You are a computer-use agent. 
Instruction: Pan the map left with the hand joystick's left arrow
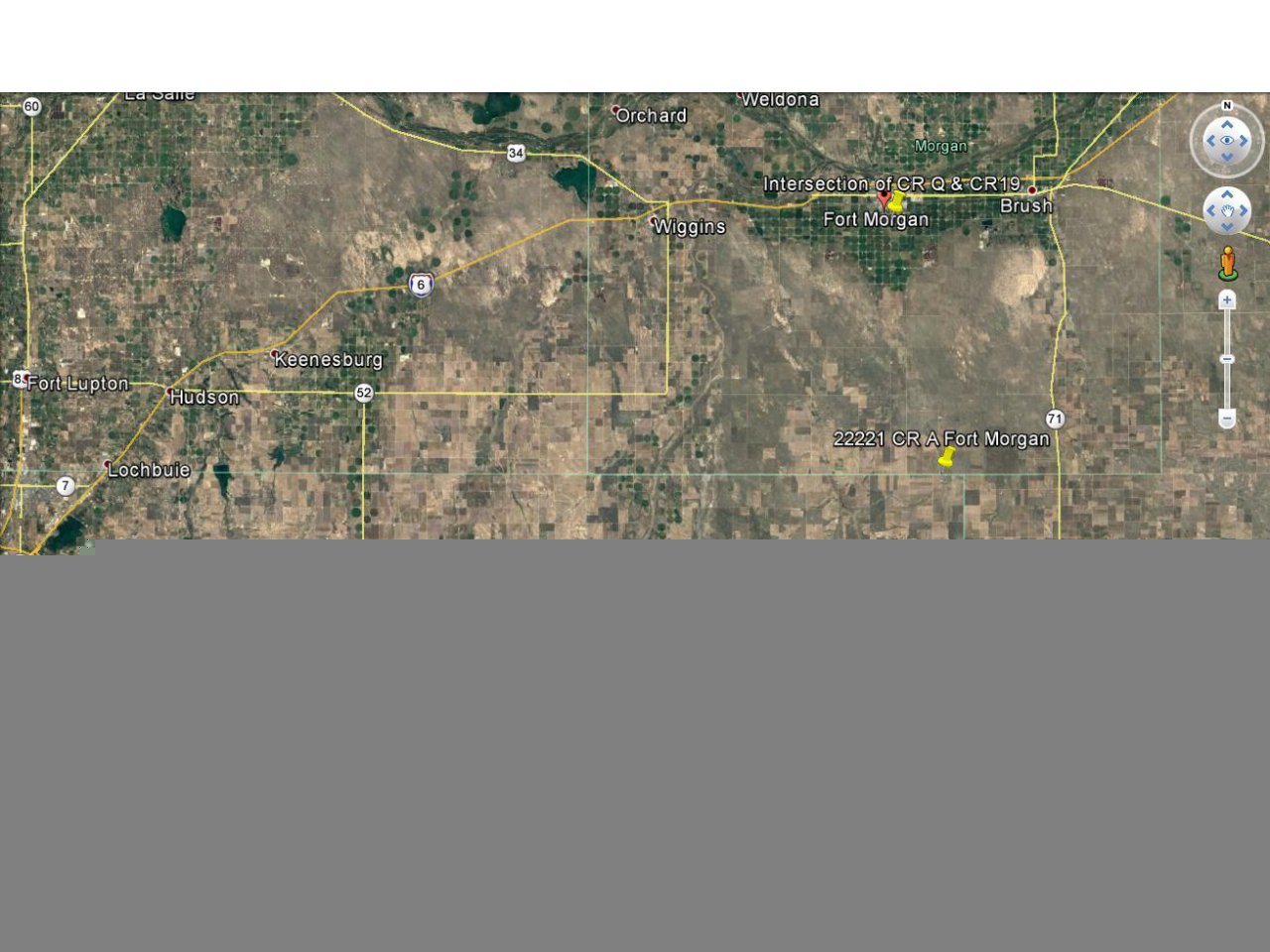point(1211,210)
